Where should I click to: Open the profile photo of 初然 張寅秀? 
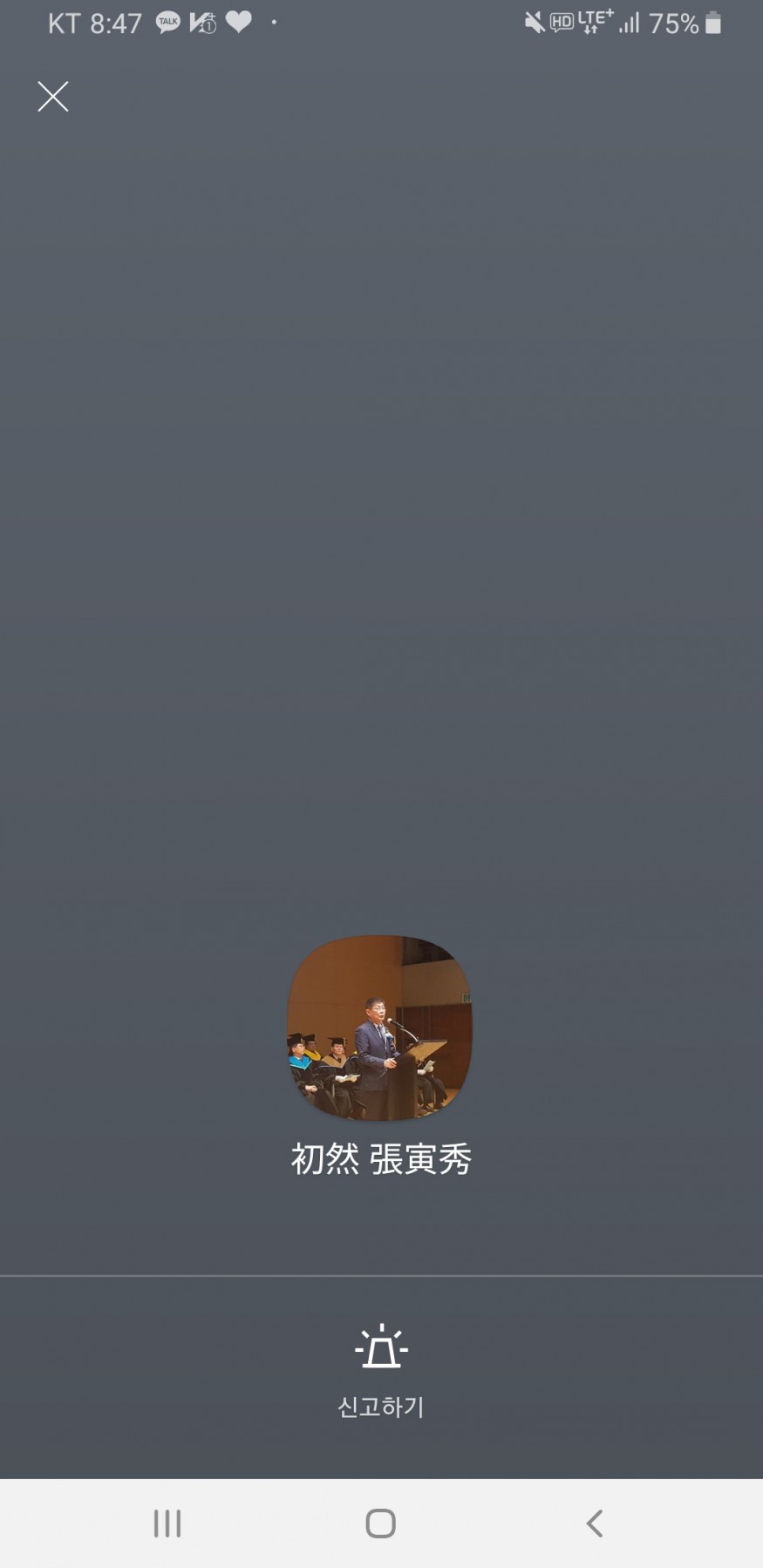(x=380, y=1028)
